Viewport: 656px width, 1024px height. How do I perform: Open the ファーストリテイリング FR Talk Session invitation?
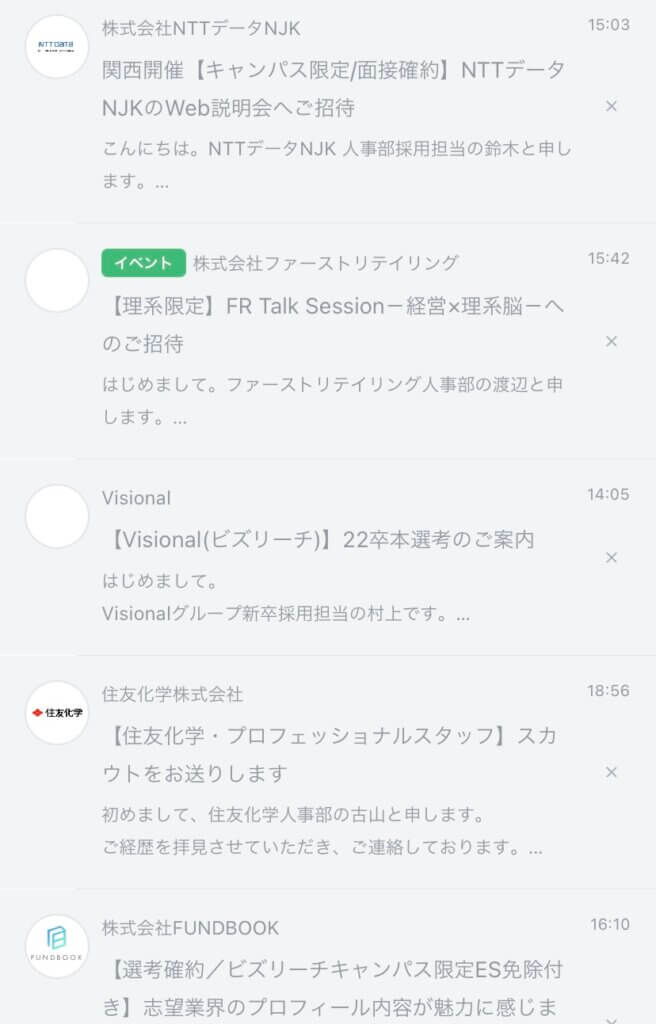pos(333,325)
